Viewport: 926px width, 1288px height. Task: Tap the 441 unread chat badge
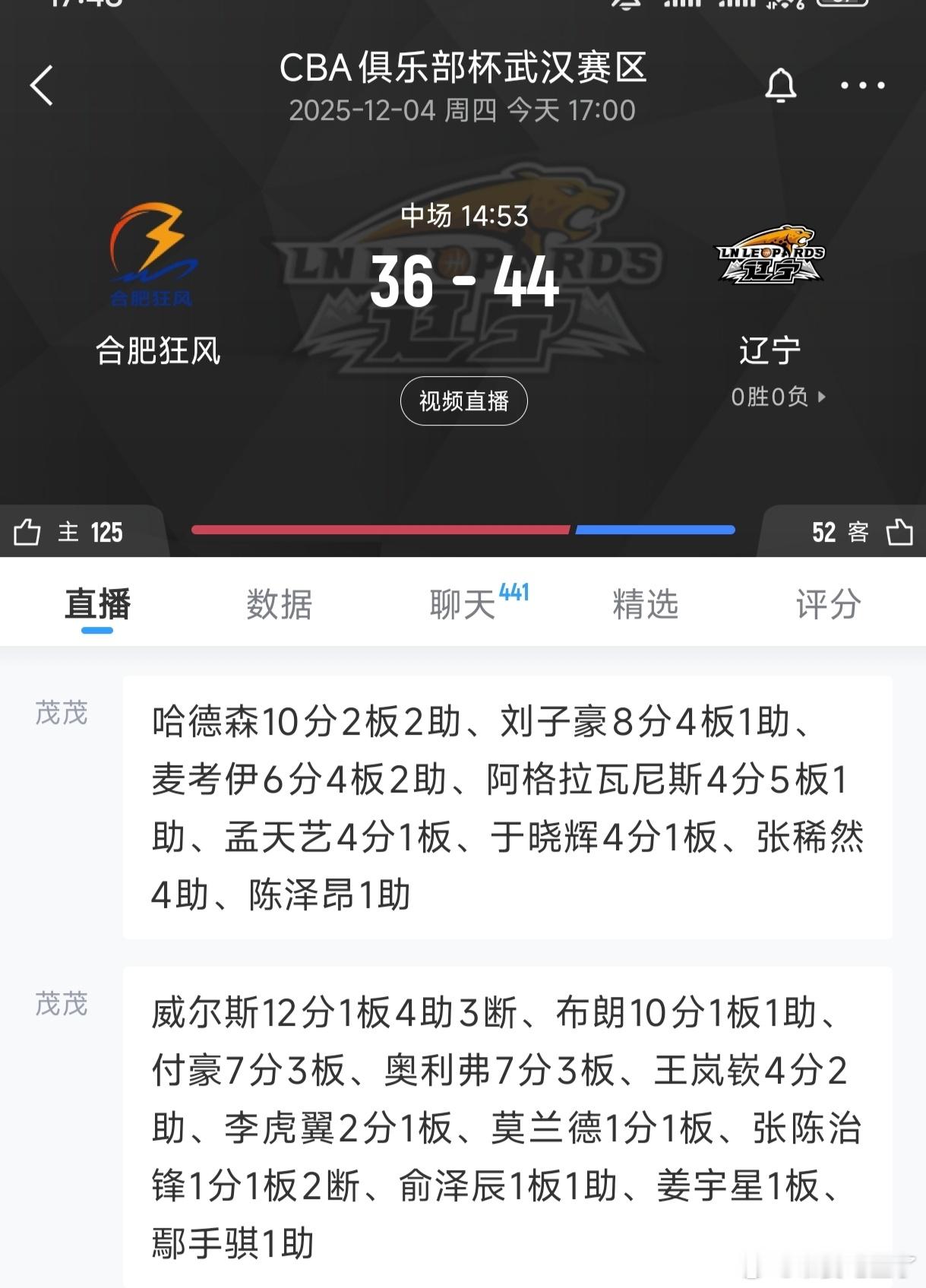[x=513, y=593]
